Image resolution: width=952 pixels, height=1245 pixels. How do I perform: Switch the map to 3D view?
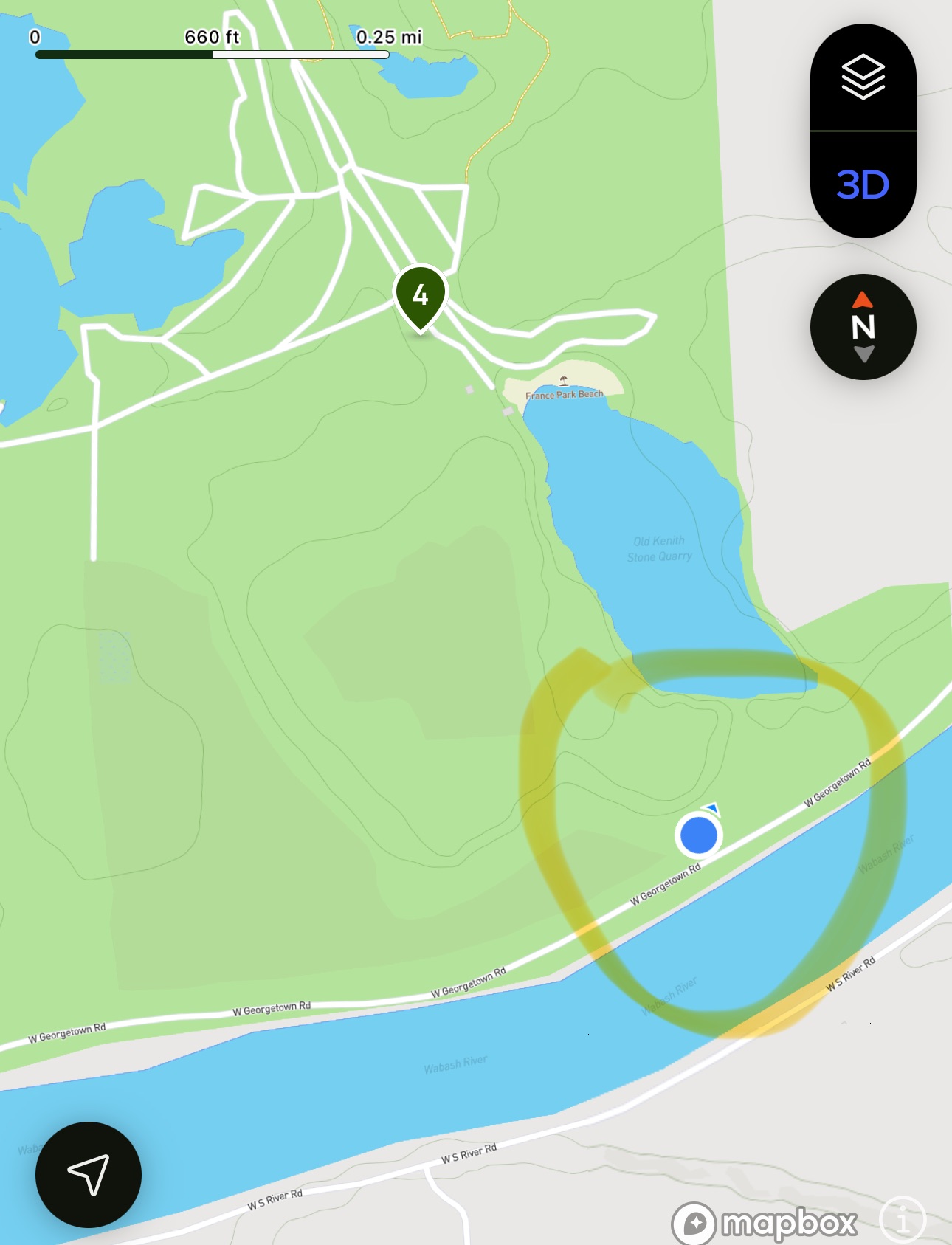[x=863, y=184]
